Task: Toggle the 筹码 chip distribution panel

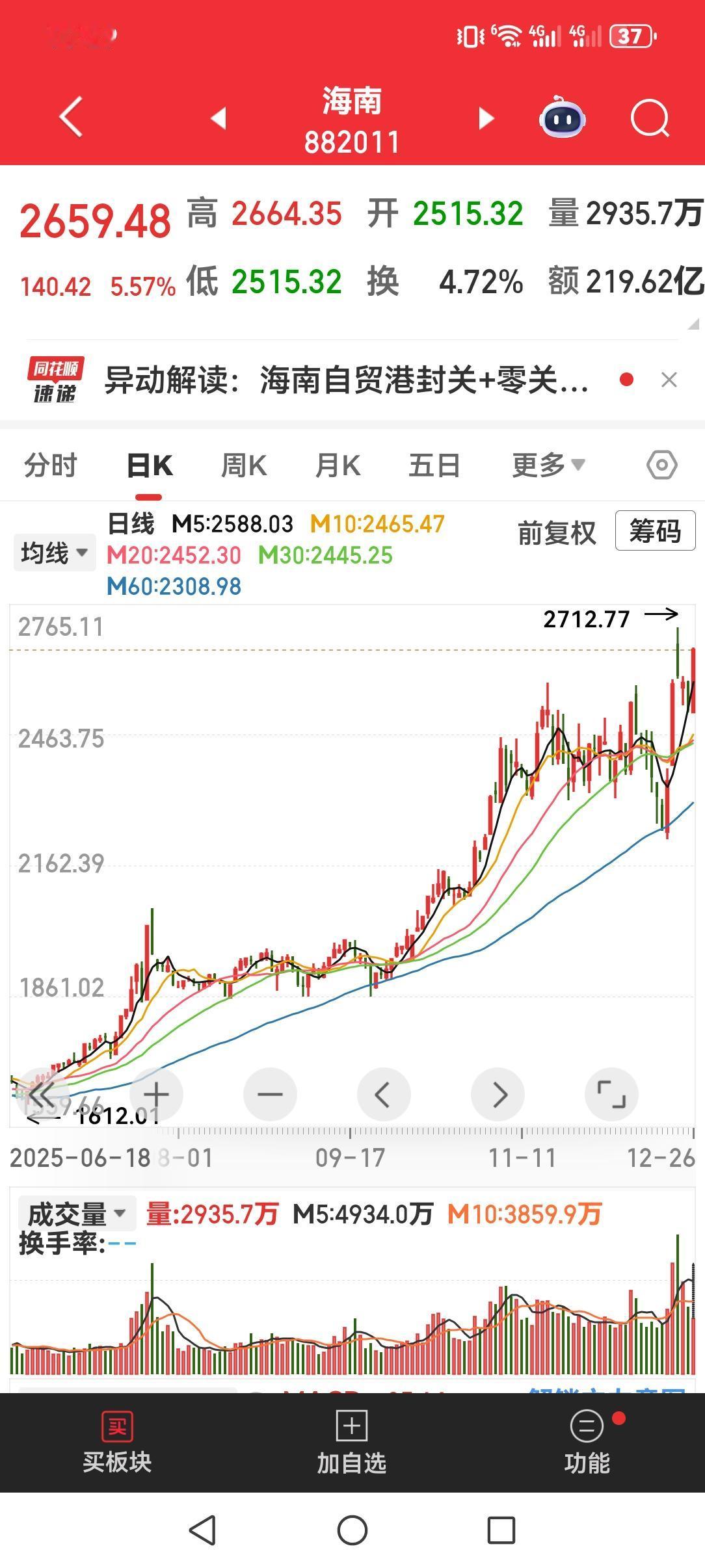Action: tap(654, 532)
